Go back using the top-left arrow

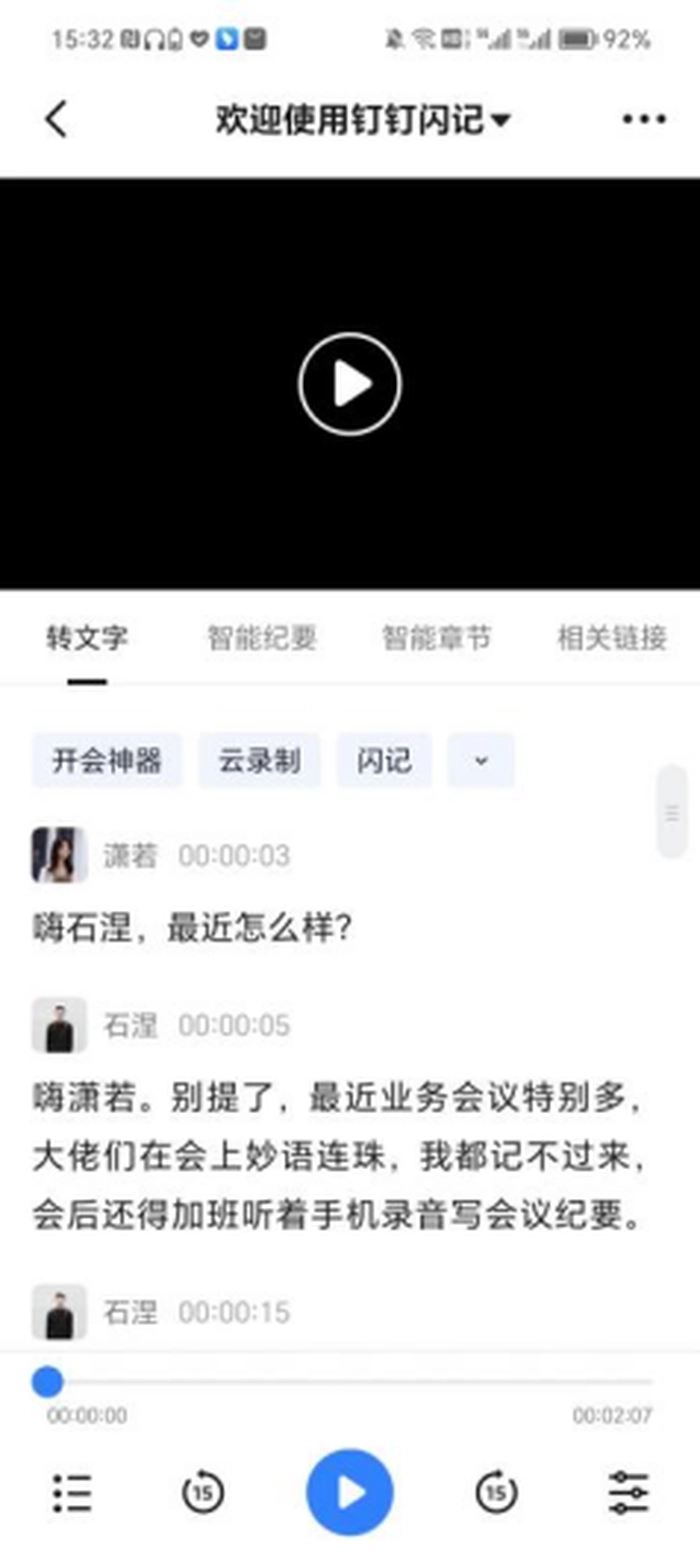click(x=56, y=120)
